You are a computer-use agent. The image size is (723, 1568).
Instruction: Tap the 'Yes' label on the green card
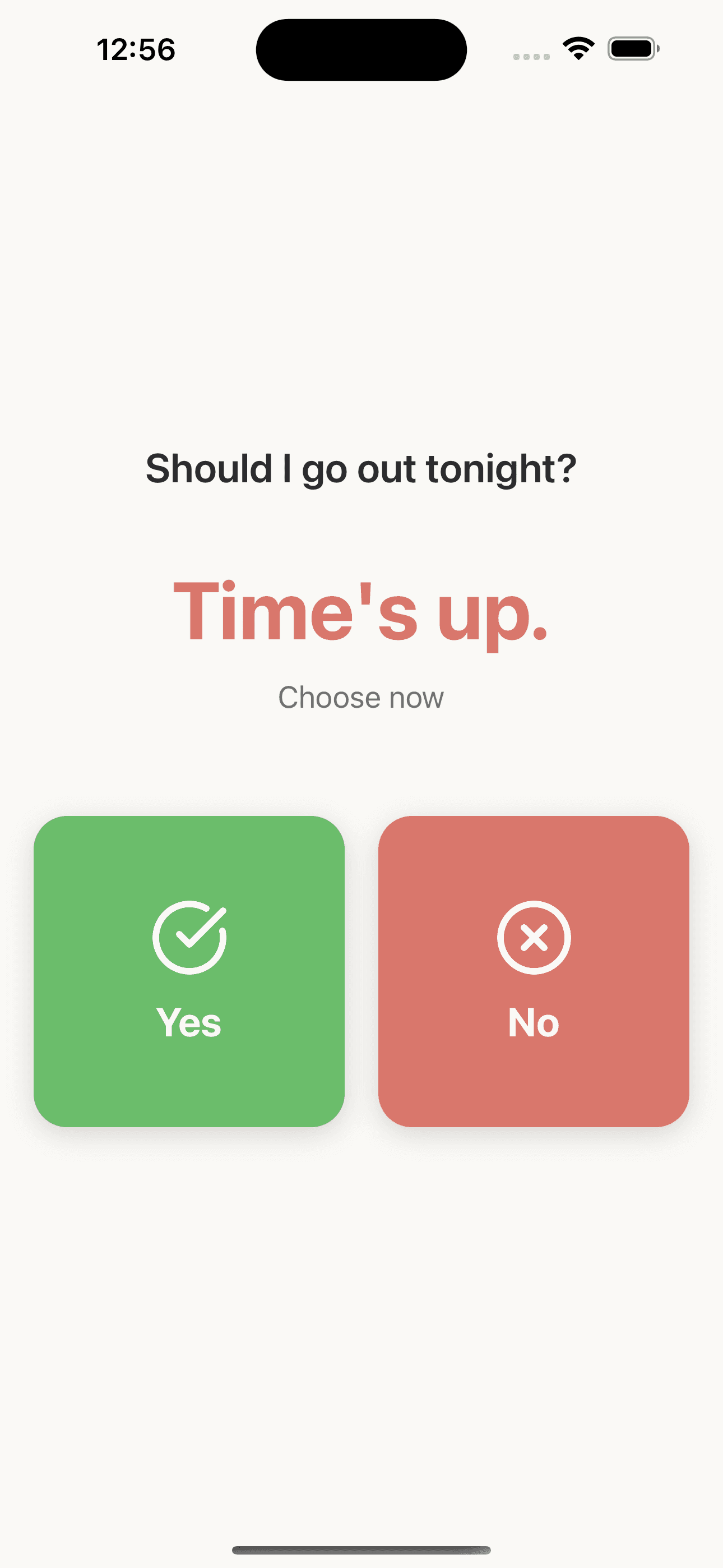(189, 1022)
